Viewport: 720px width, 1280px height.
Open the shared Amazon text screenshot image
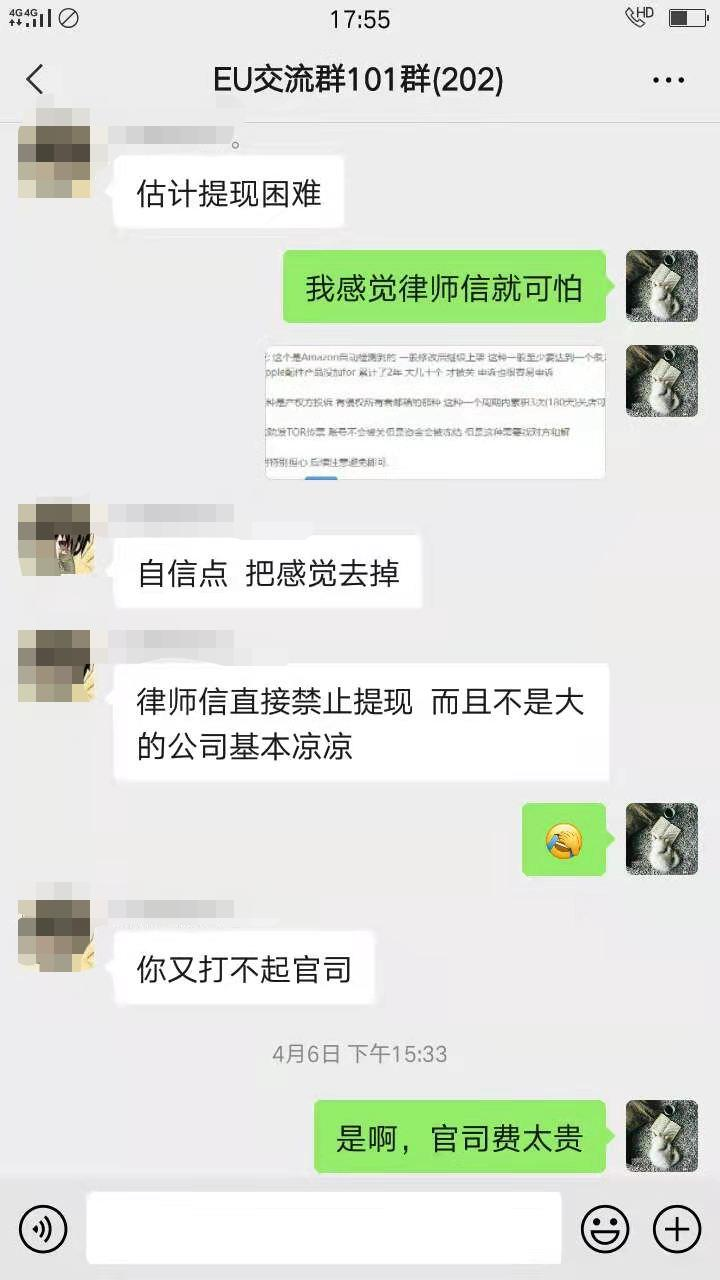tap(435, 412)
